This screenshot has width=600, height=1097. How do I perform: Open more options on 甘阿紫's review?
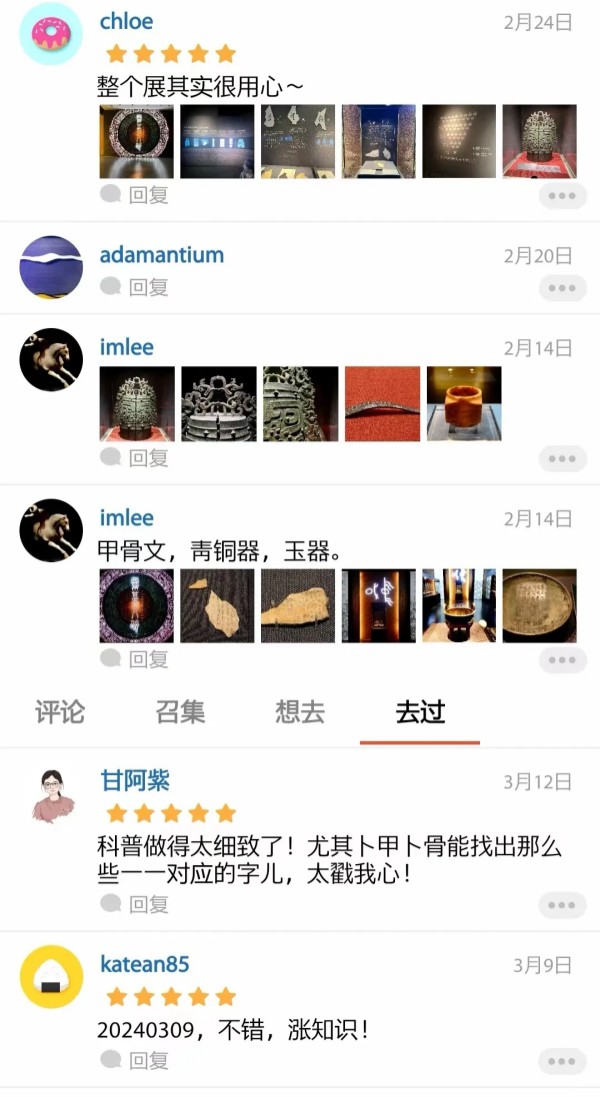click(x=562, y=905)
